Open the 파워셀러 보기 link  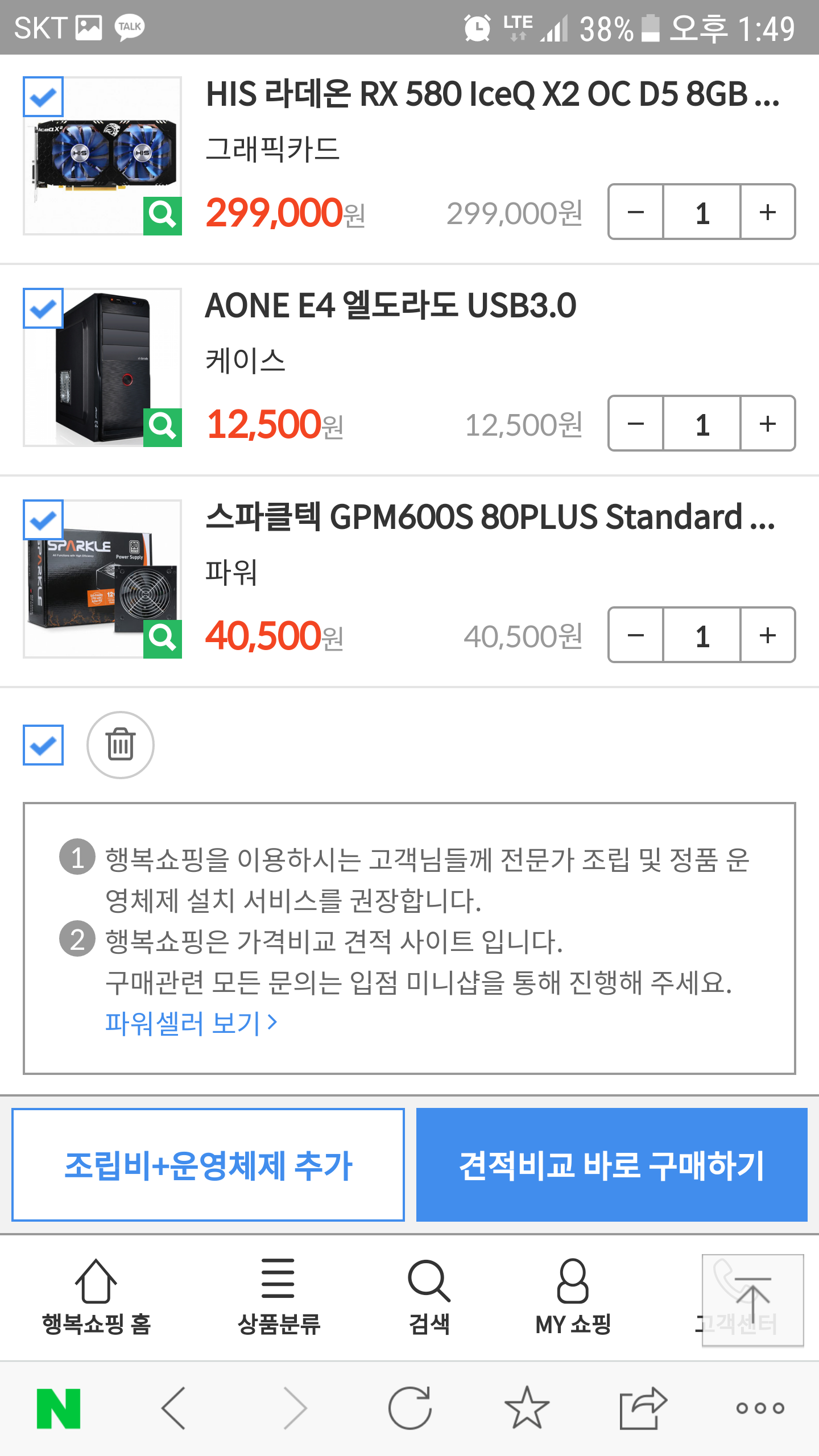[191, 1023]
